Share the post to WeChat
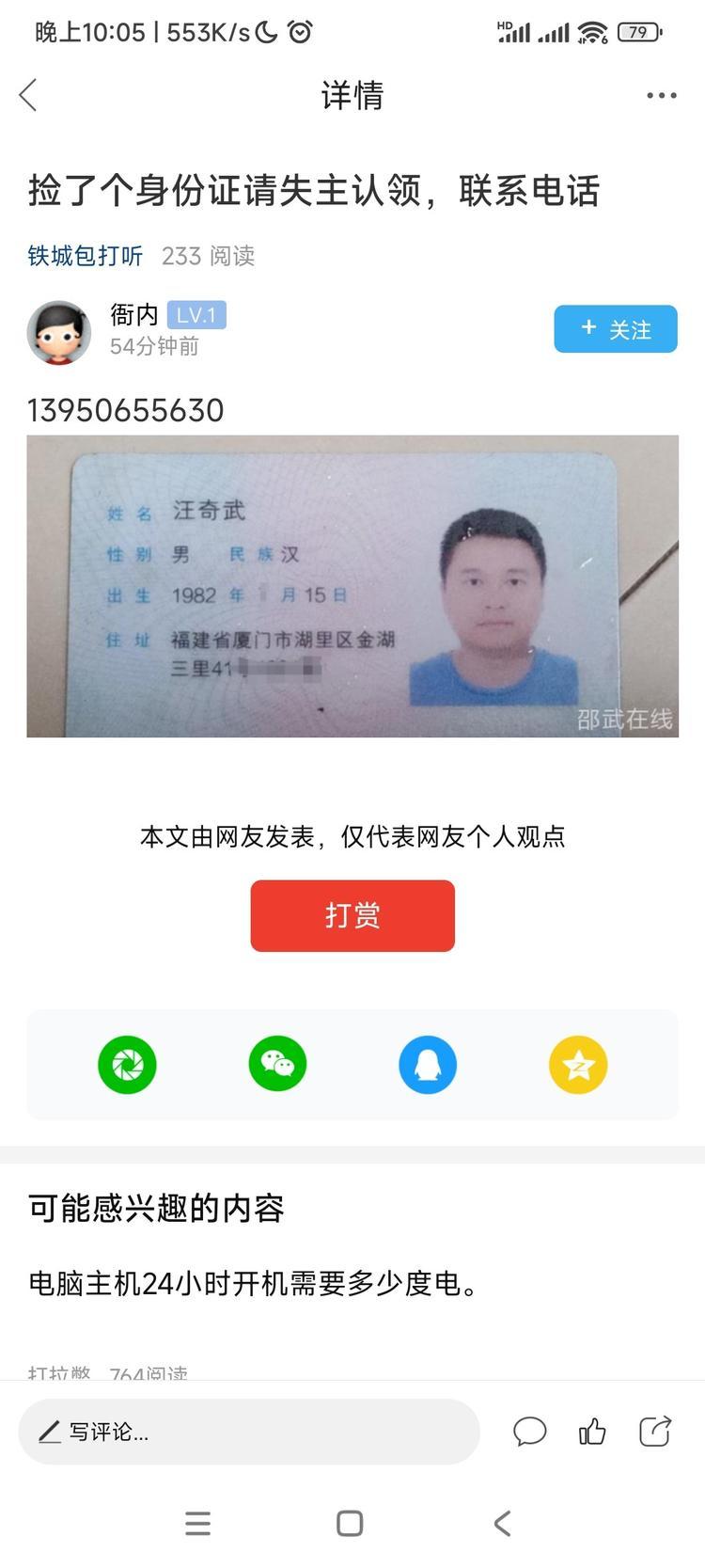This screenshot has height=1568, width=705. (277, 1065)
